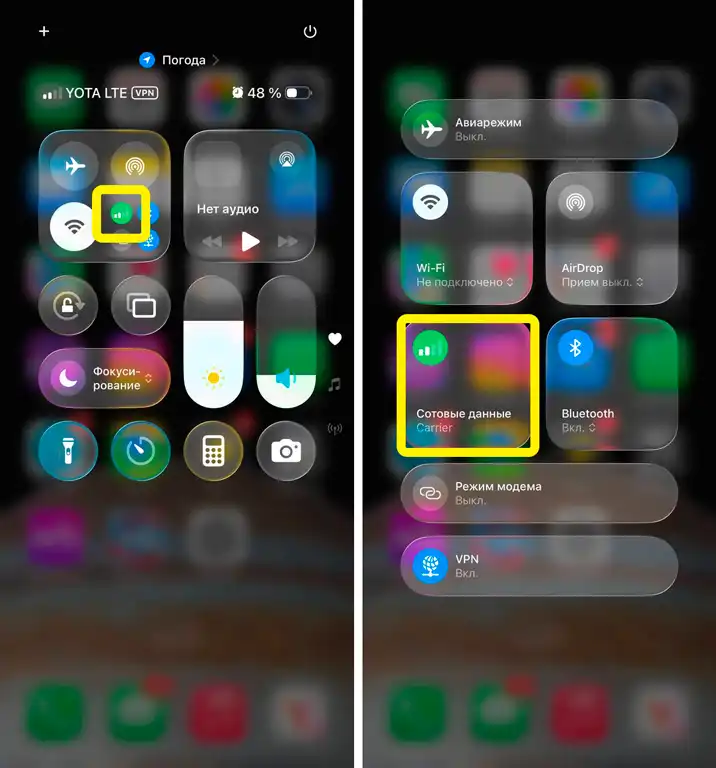Toggle the Wi-Fi tile labeled Не подключено
The height and width of the screenshot is (768, 716).
466,237
